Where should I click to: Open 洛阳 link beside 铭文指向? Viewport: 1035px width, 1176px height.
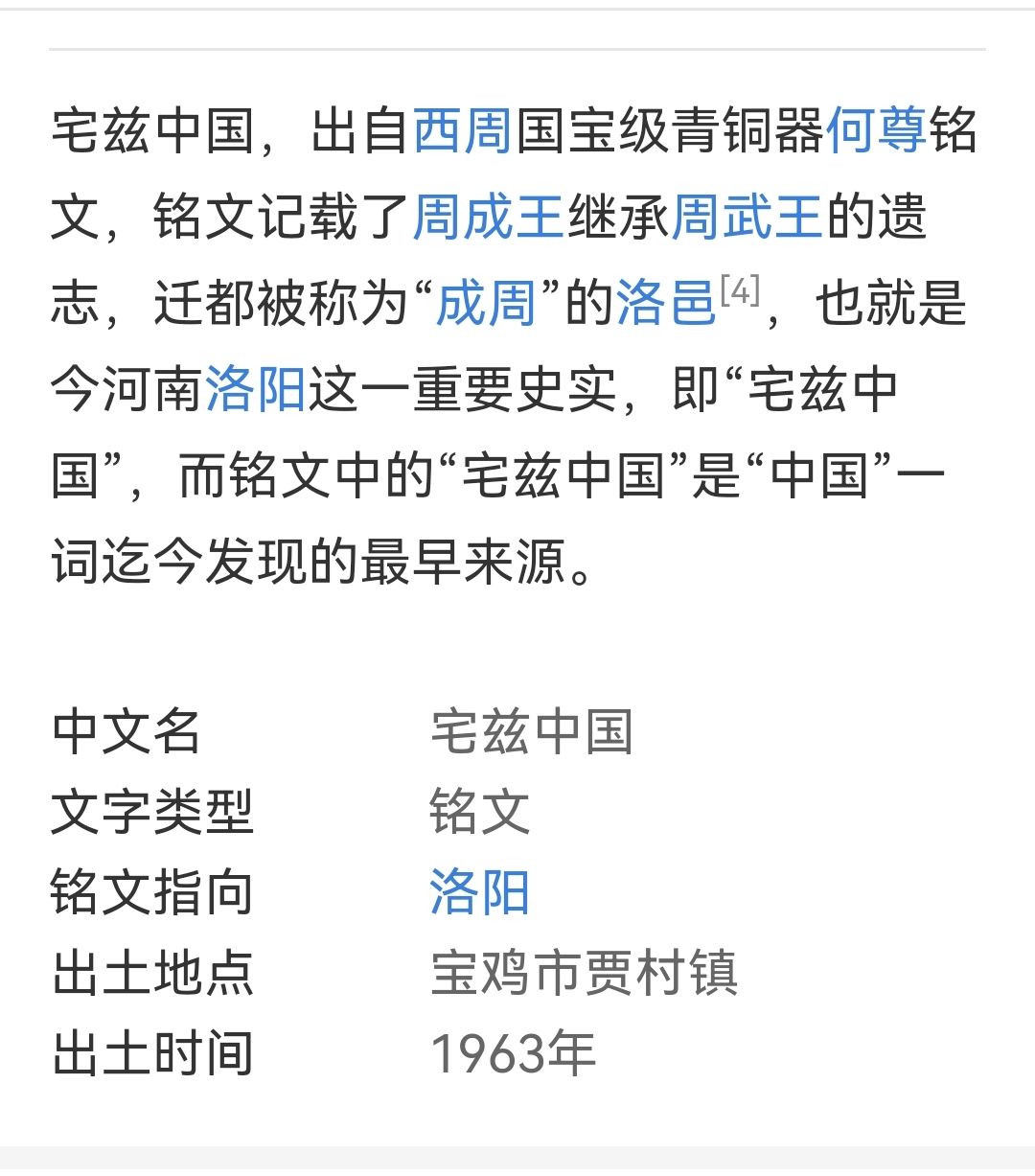point(479,893)
